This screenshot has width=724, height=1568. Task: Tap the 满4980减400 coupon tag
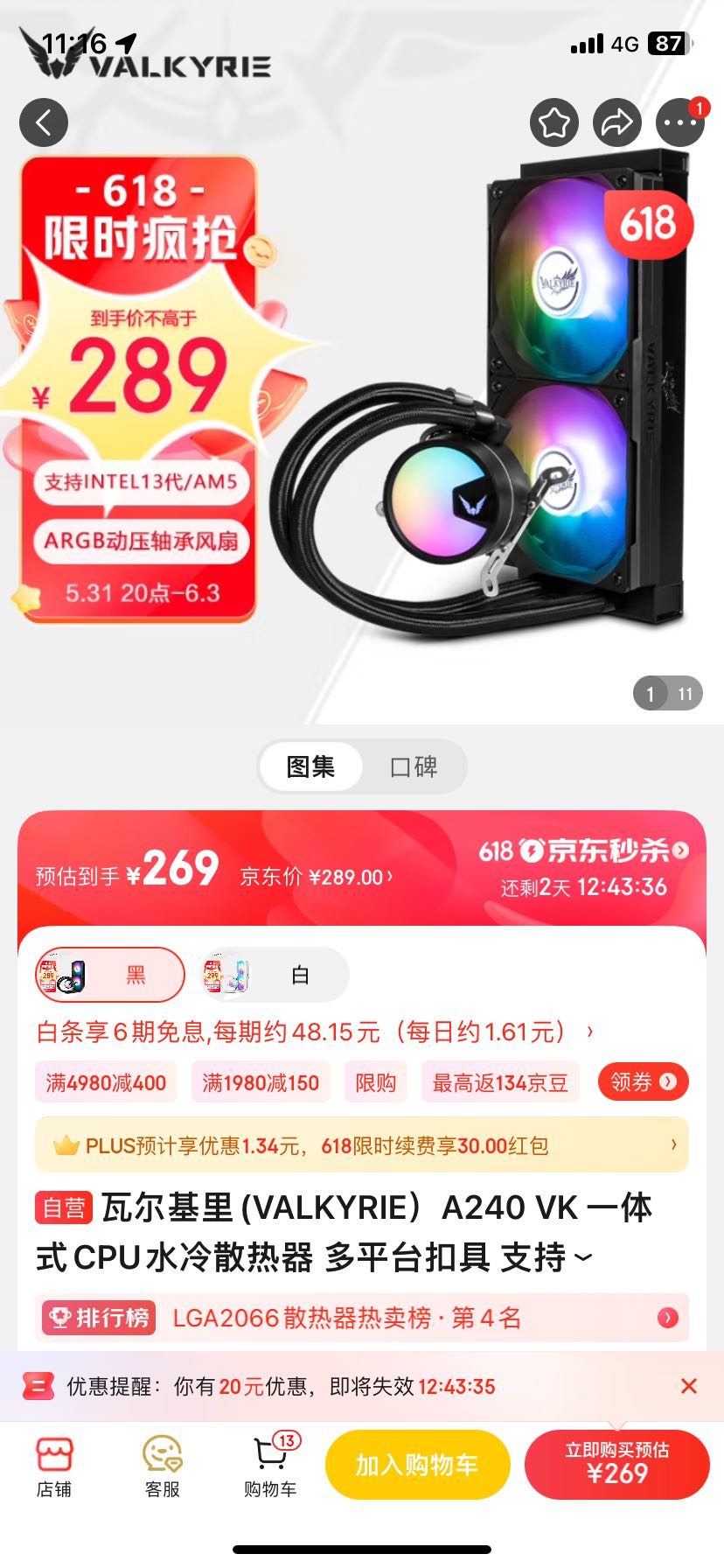tap(105, 1082)
